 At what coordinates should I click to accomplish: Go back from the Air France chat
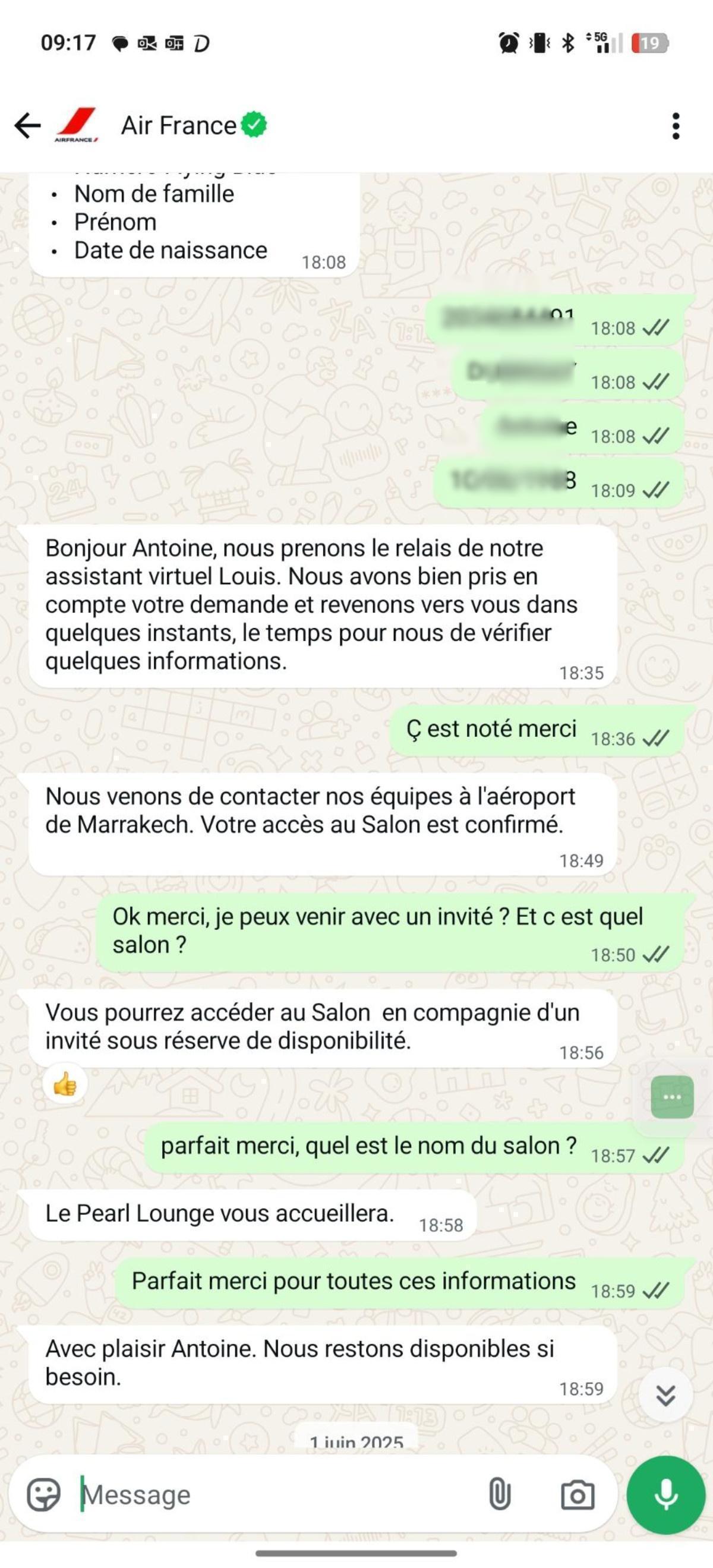(27, 126)
